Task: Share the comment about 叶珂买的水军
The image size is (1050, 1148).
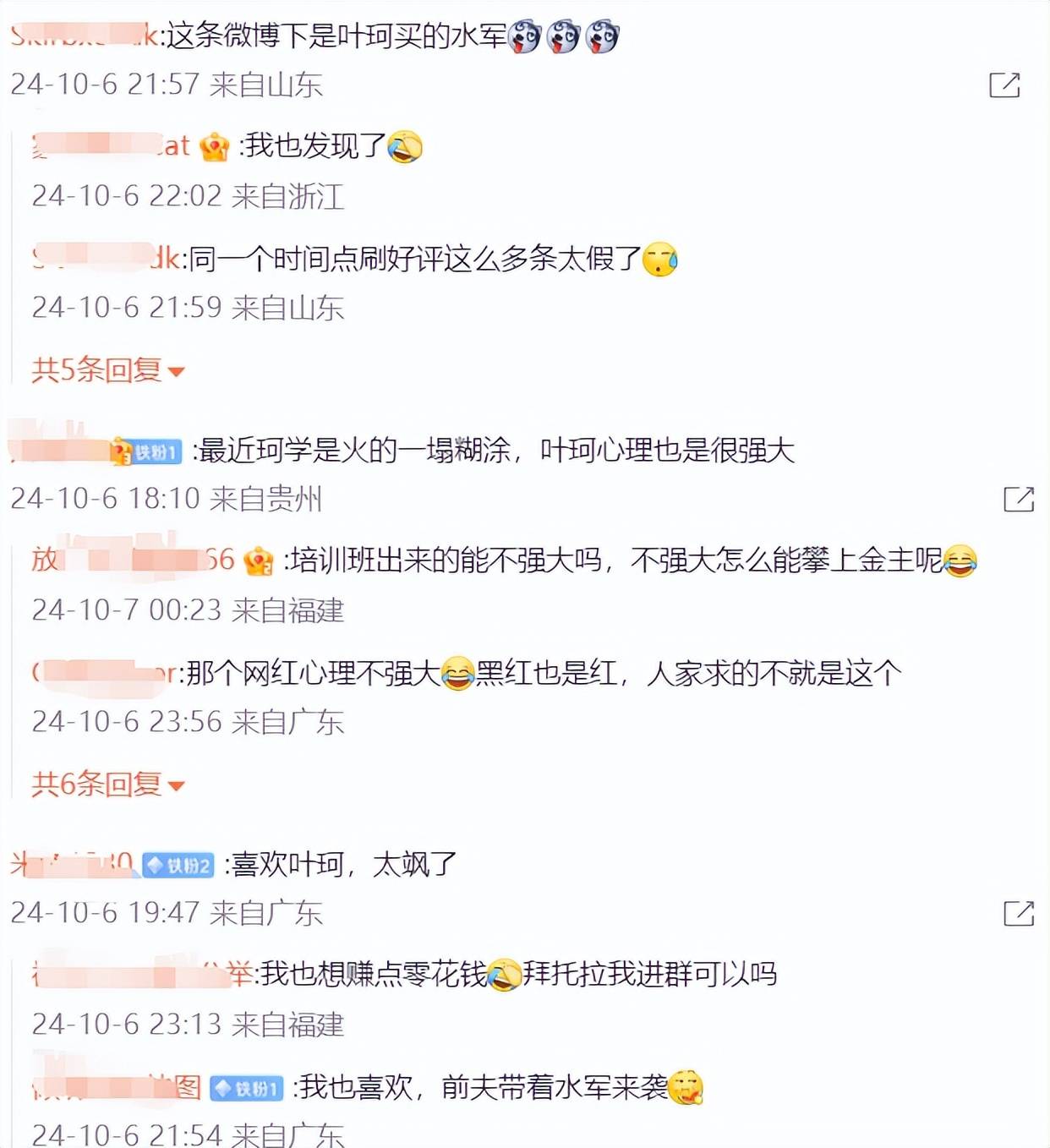Action: pyautogui.click(x=1004, y=85)
